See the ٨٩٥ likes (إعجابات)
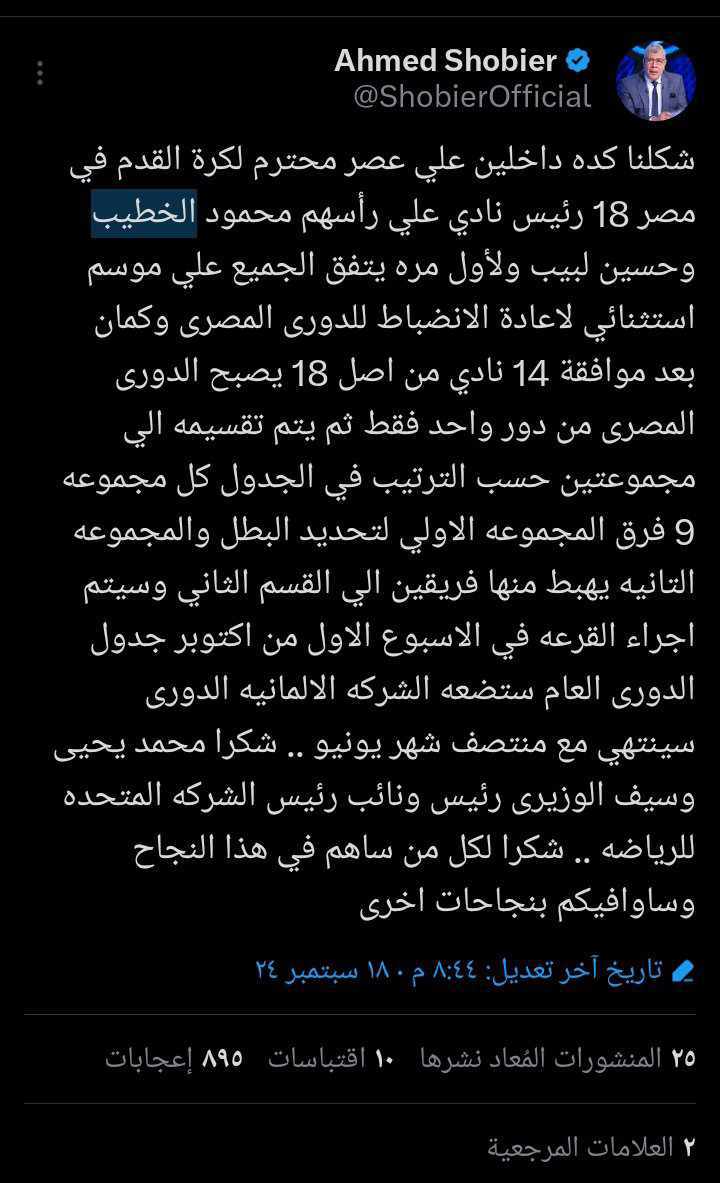This screenshot has width=720, height=1183. click(x=174, y=1058)
